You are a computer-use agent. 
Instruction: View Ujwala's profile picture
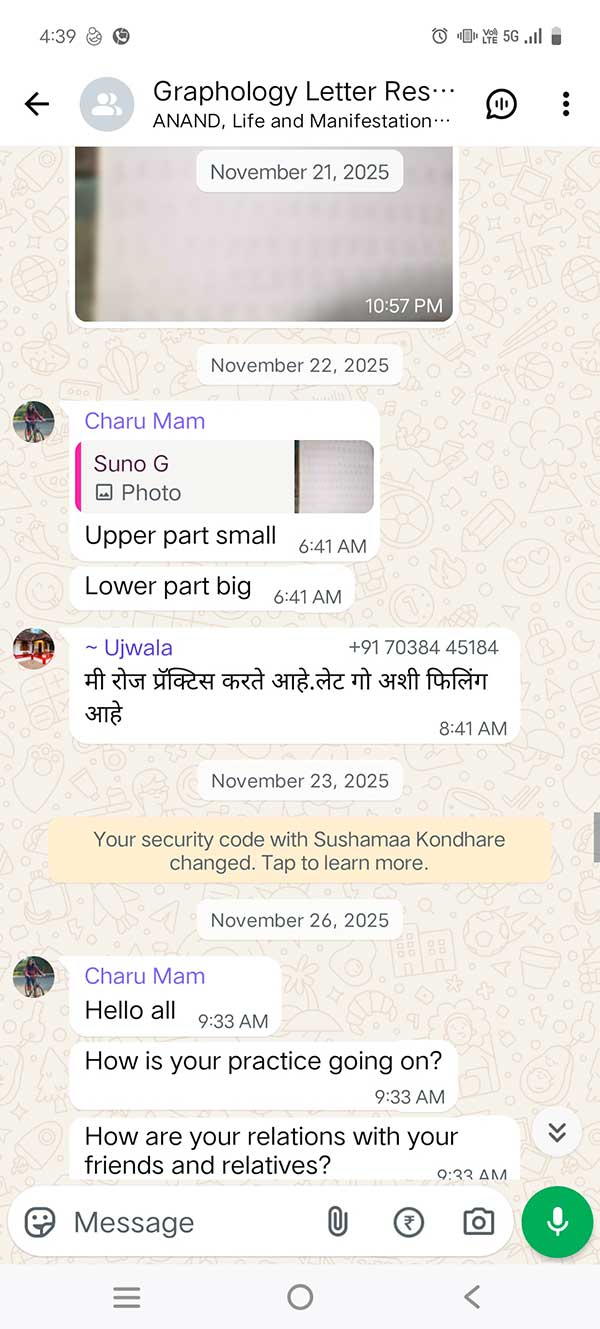33,648
